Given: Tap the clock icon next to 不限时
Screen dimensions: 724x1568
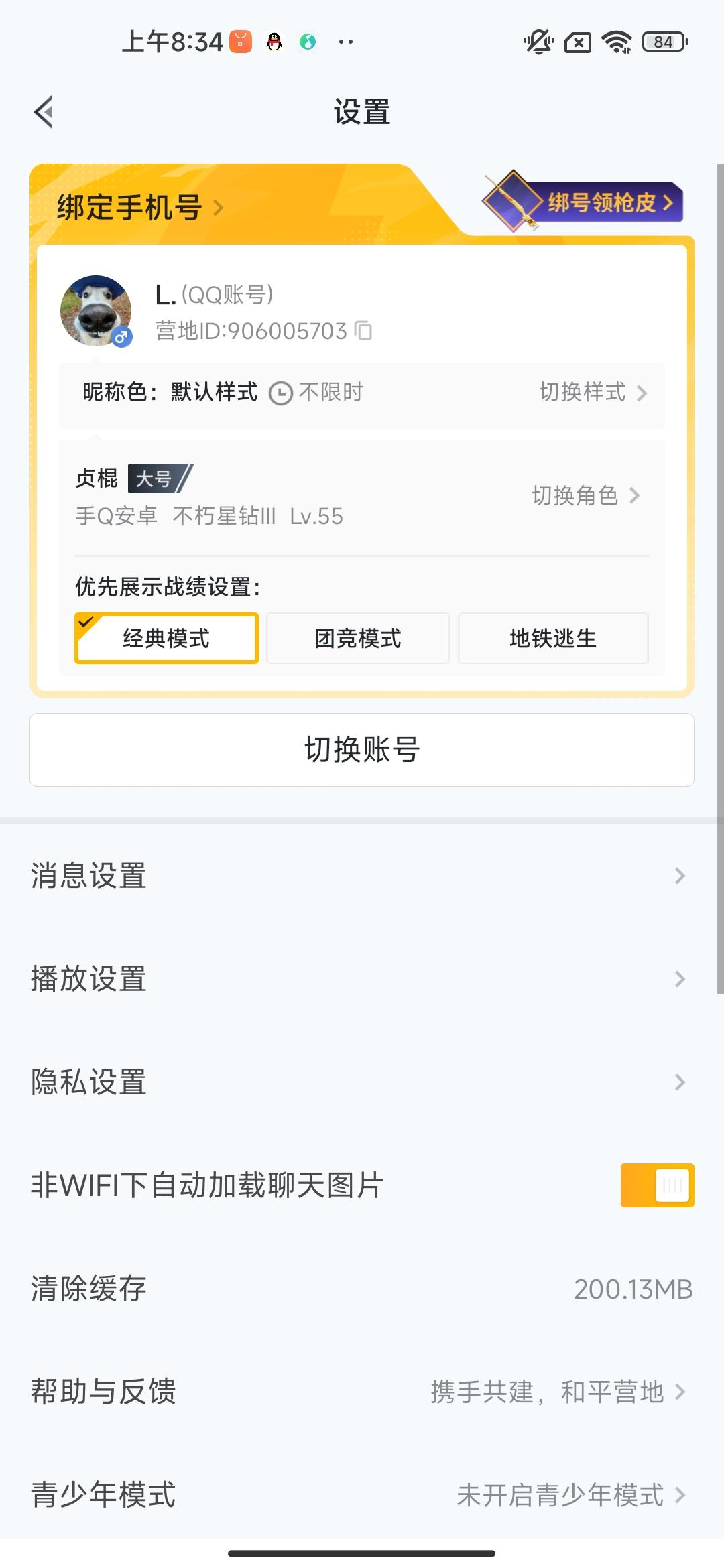Looking at the screenshot, I should coord(280,392).
